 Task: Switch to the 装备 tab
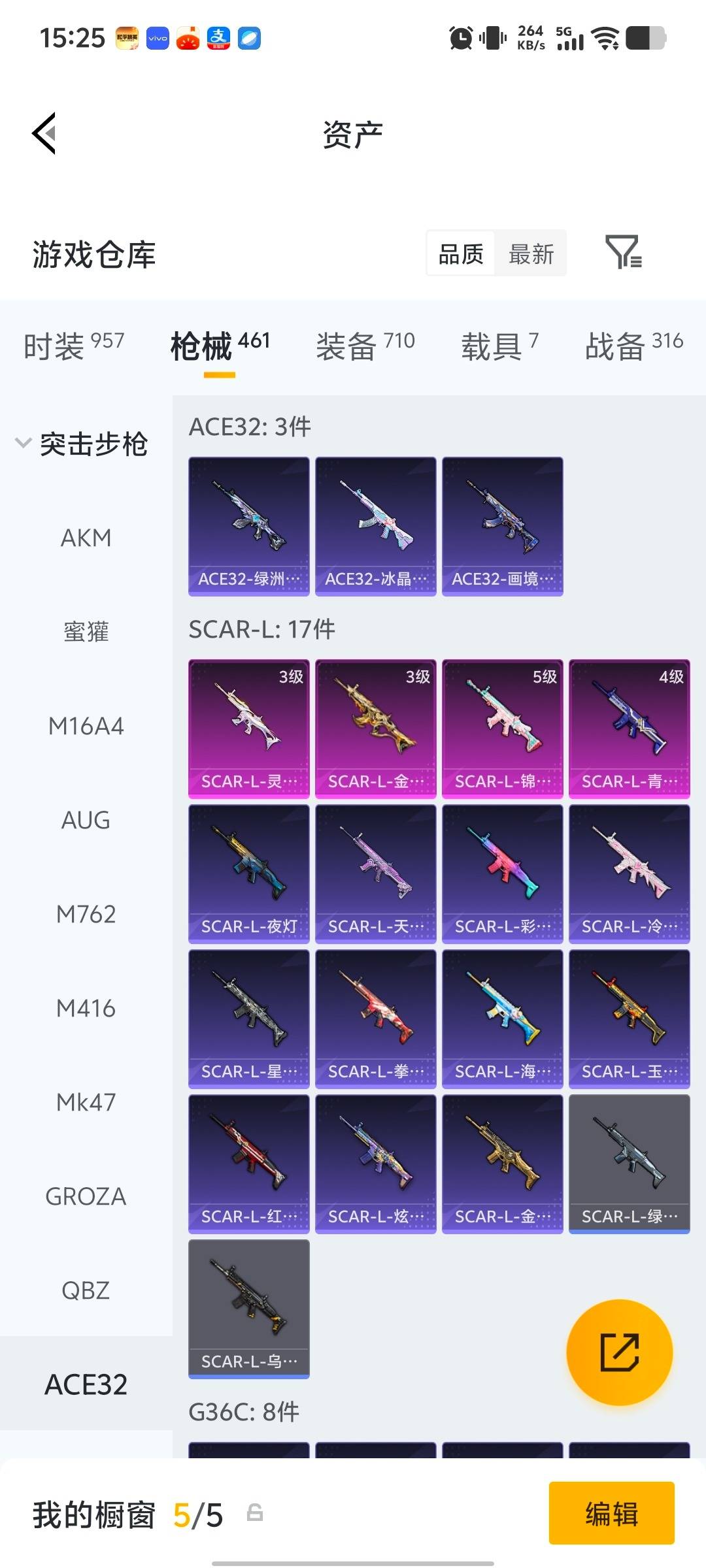coord(365,345)
